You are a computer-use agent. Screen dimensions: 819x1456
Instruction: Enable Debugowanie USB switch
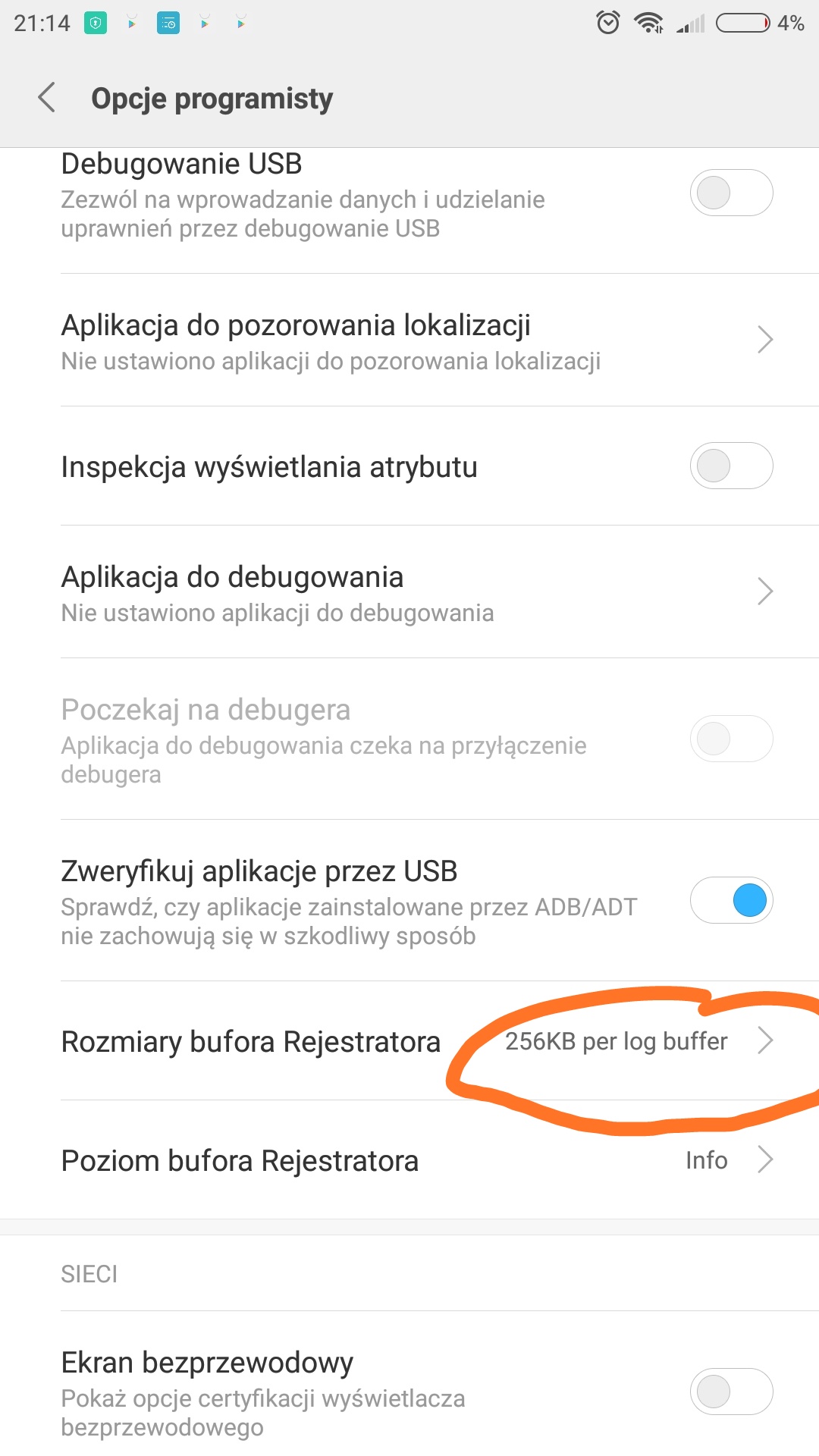point(731,193)
